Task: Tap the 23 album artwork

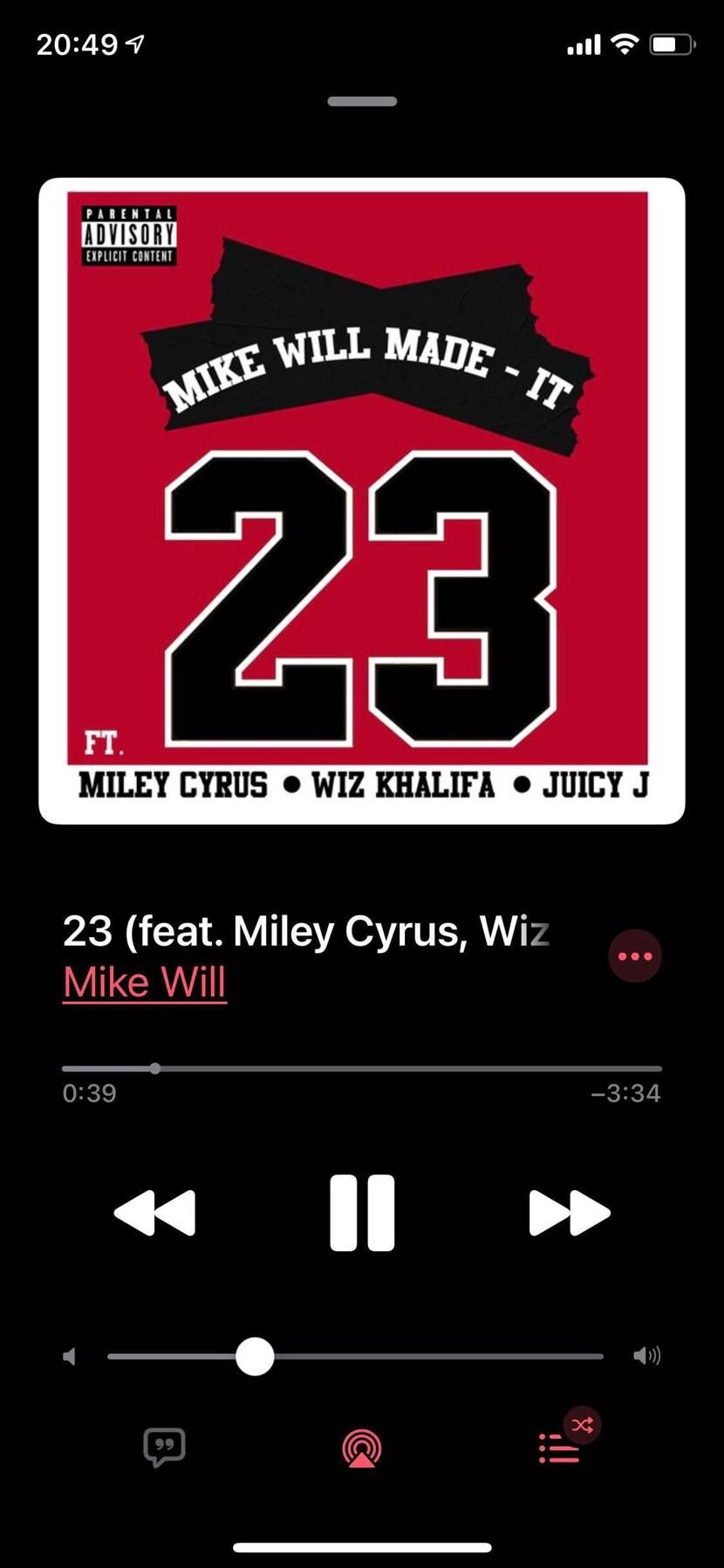Action: 362,501
